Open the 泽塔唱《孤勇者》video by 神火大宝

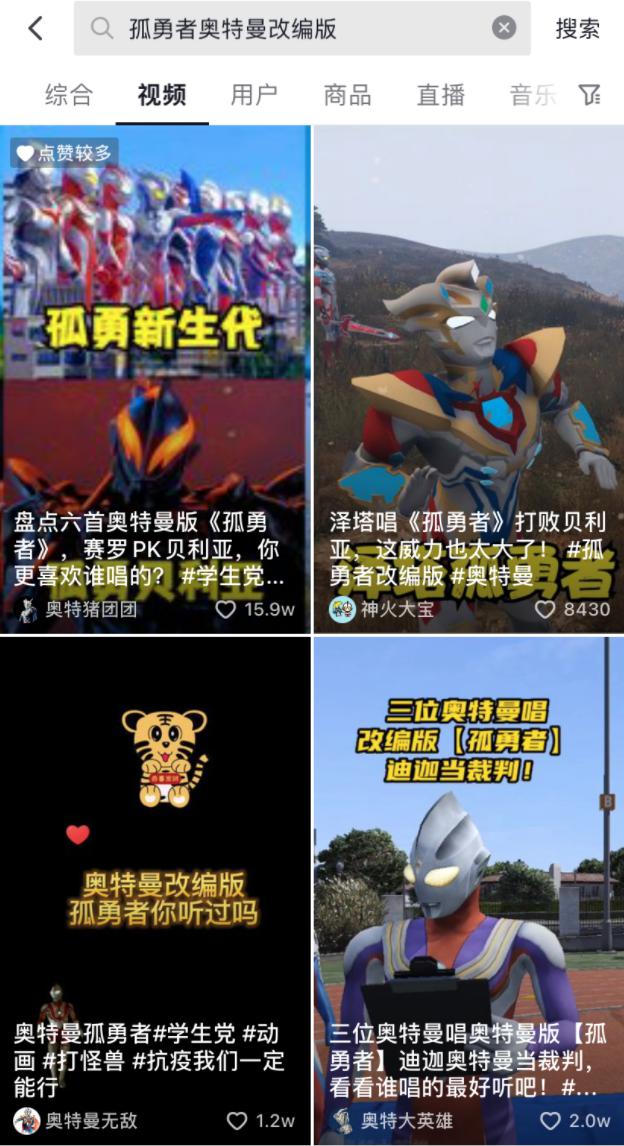[468, 350]
